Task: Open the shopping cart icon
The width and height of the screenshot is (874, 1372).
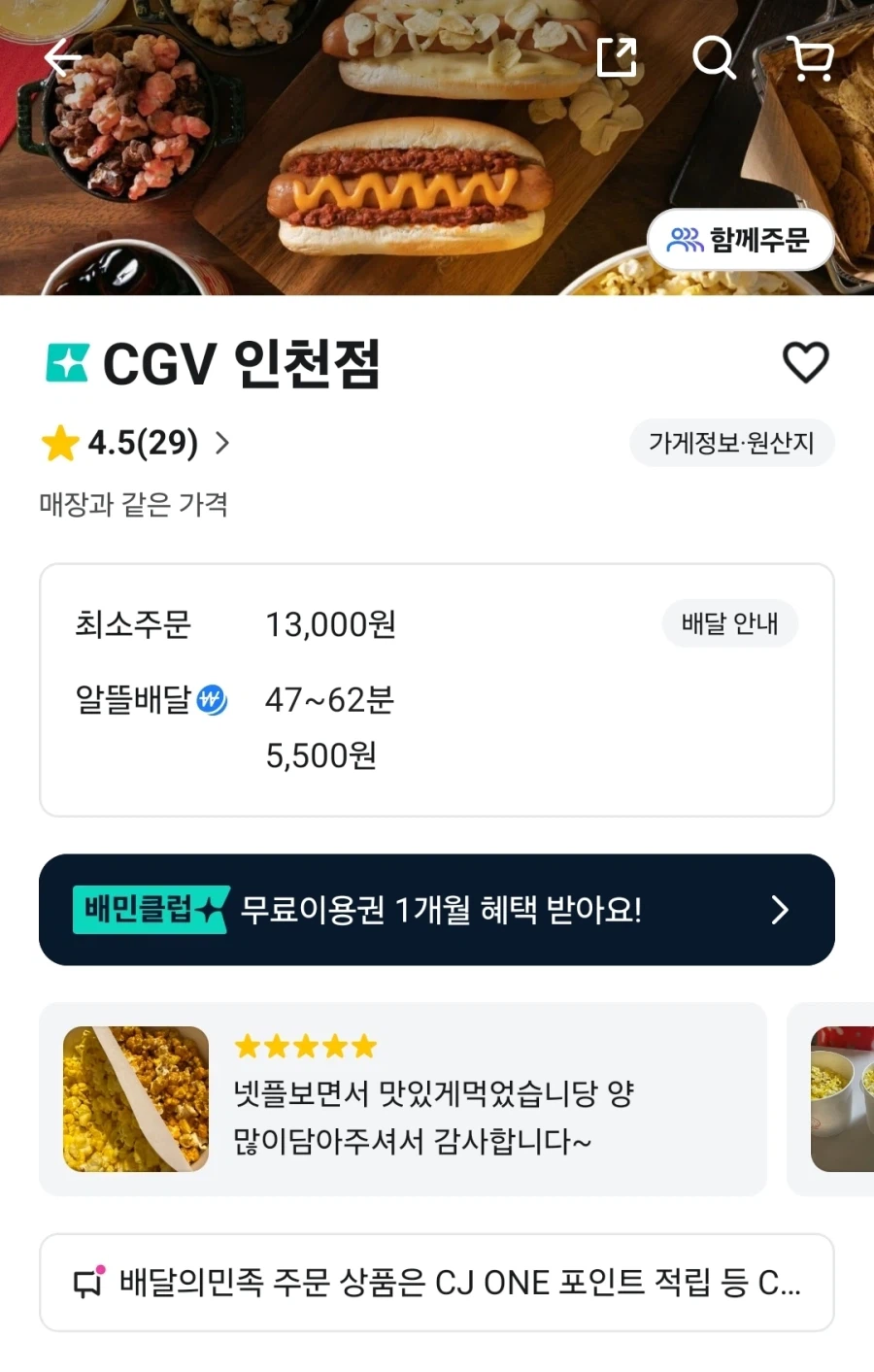Action: [809, 58]
